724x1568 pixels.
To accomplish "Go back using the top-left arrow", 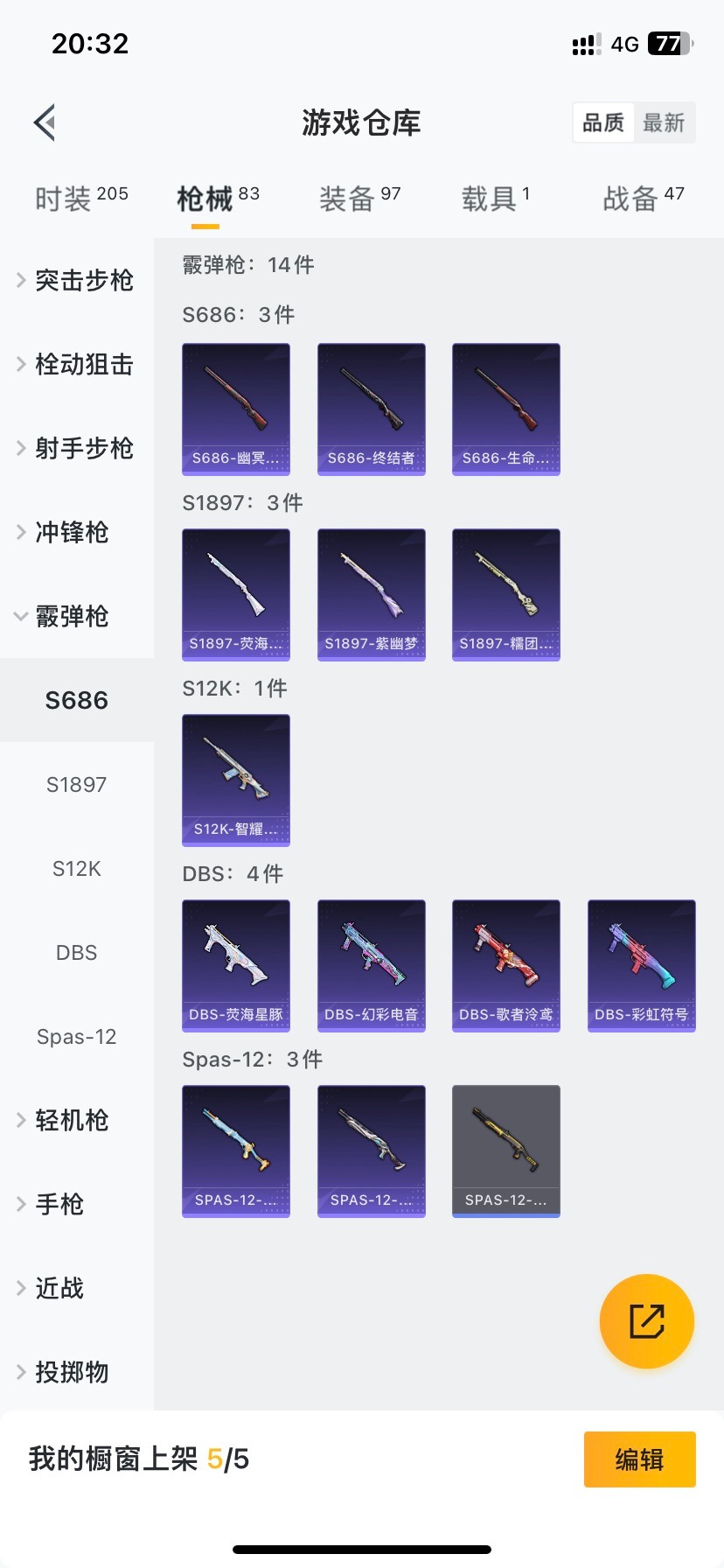I will coord(45,122).
